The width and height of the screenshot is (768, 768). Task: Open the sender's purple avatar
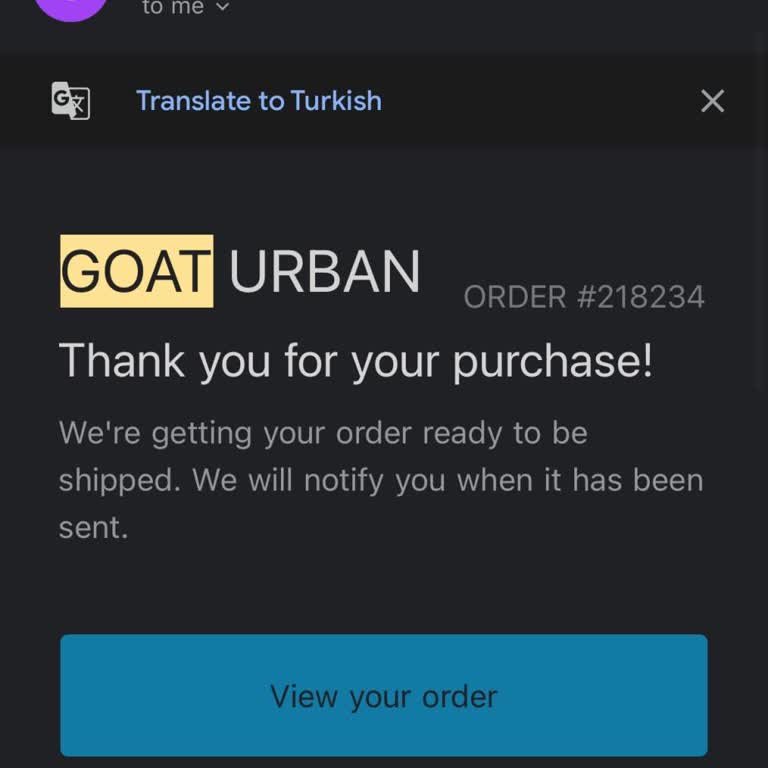click(x=70, y=6)
